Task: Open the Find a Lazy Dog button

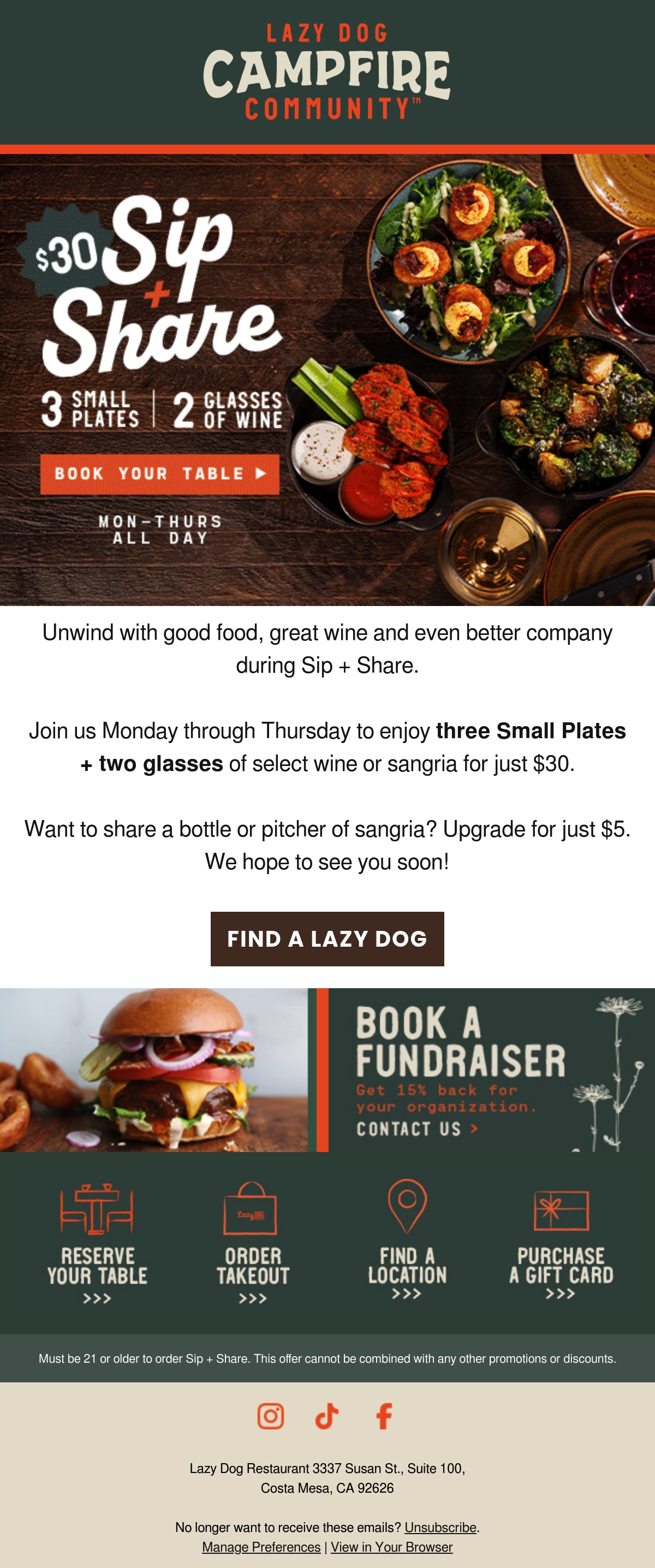Action: [x=327, y=939]
